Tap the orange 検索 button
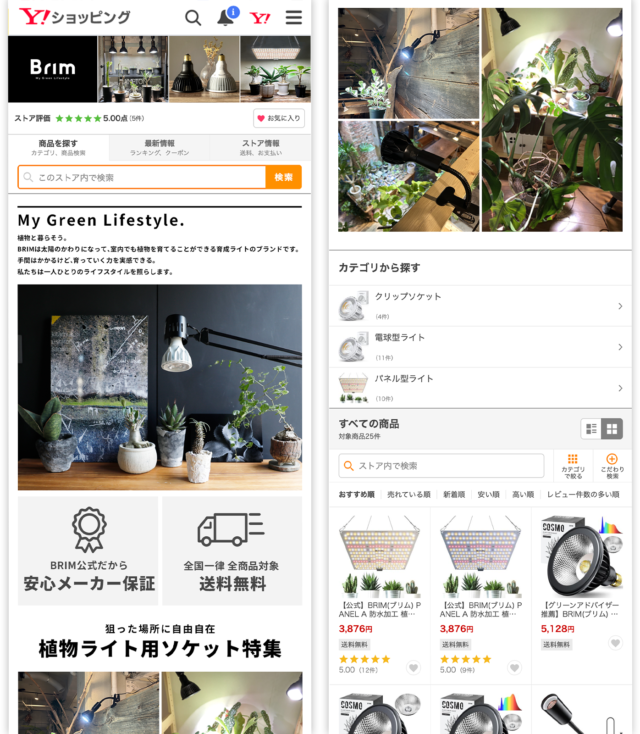Screen dimensions: 640x734 point(283,177)
